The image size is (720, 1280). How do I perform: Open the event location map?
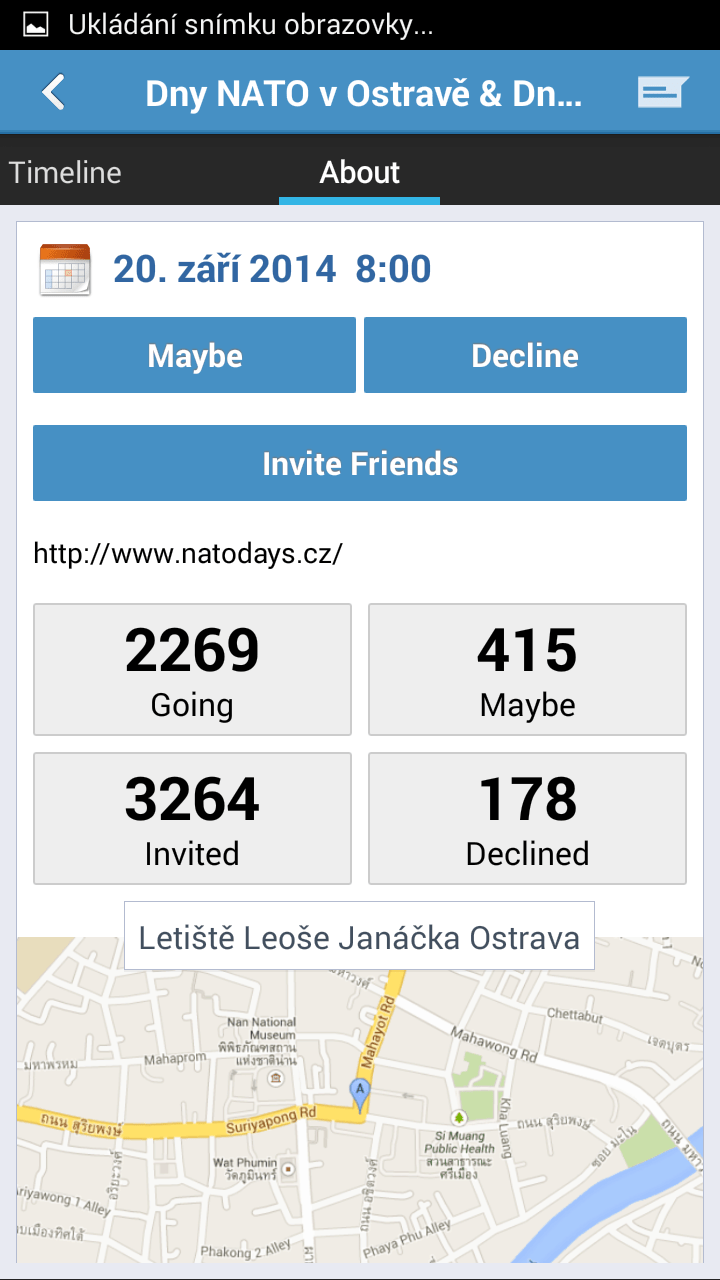(360, 1099)
